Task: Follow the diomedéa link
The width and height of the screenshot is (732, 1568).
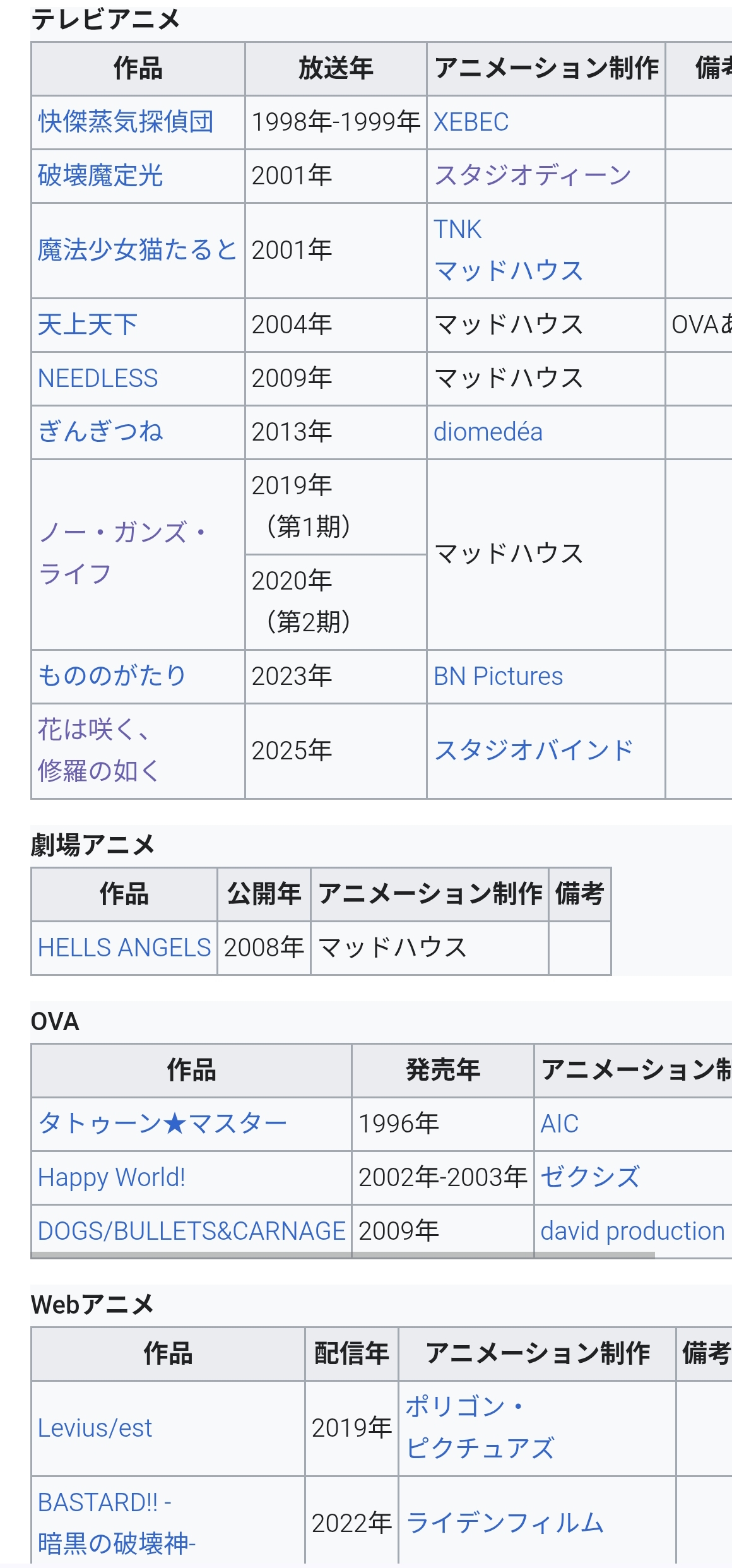Action: (488, 432)
